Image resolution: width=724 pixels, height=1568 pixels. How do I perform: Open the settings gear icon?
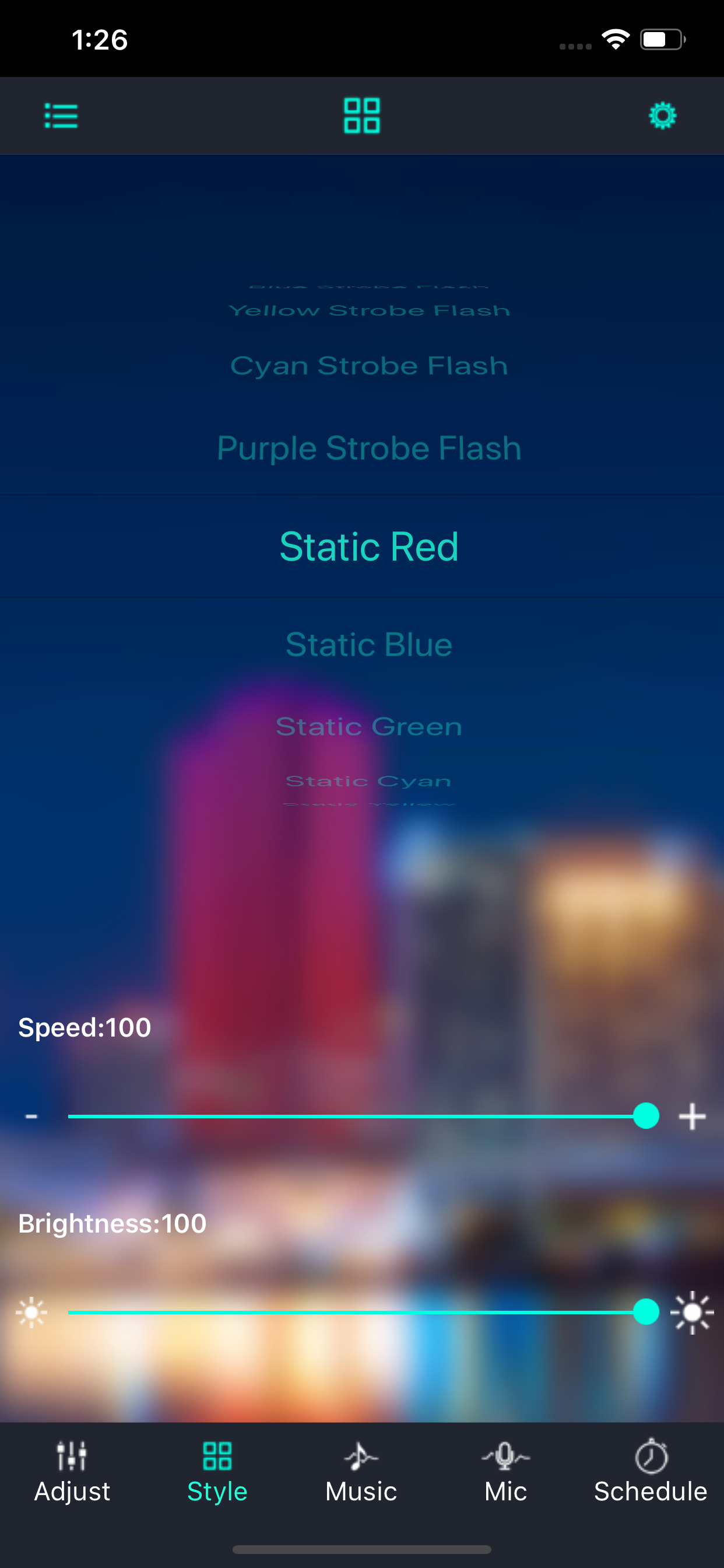663,115
